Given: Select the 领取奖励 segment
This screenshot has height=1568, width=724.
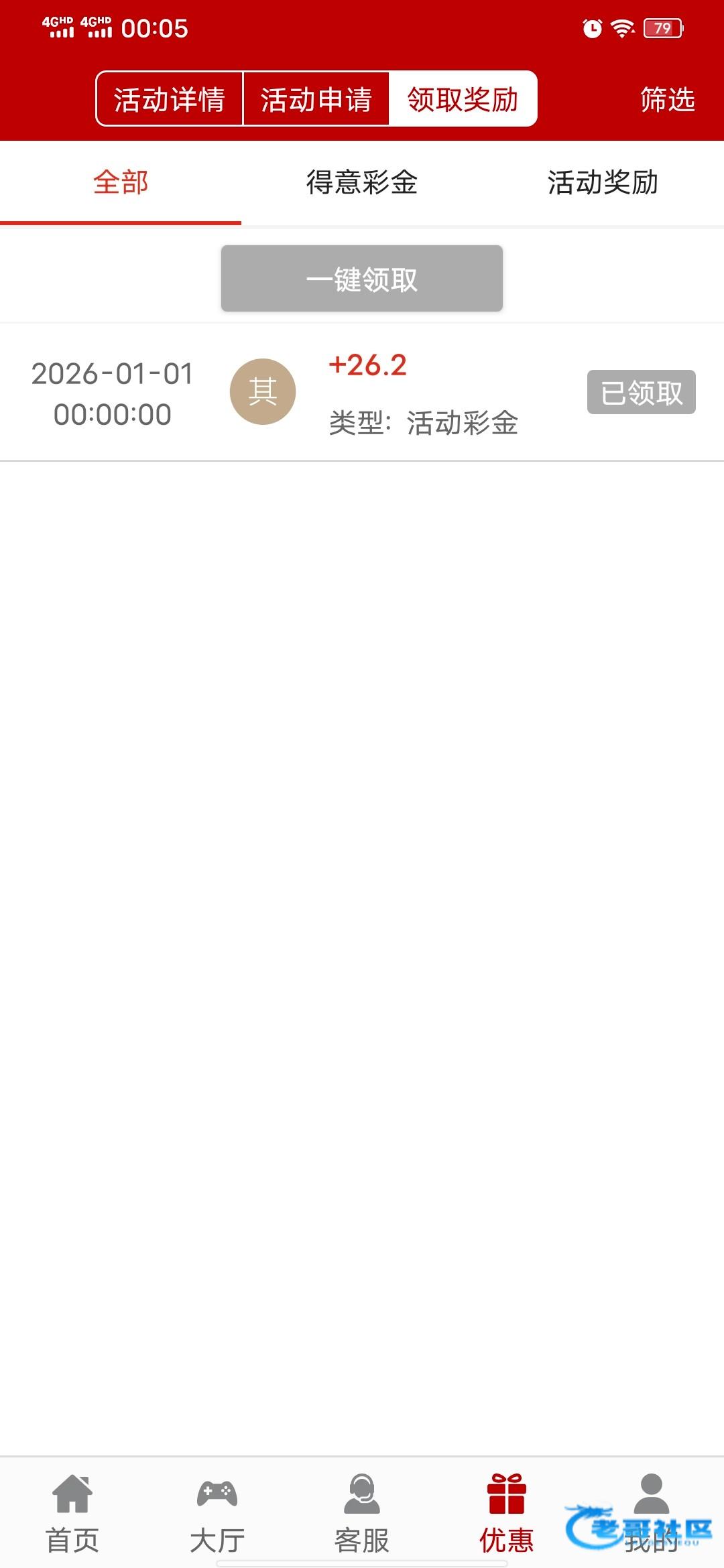Looking at the screenshot, I should click(463, 99).
